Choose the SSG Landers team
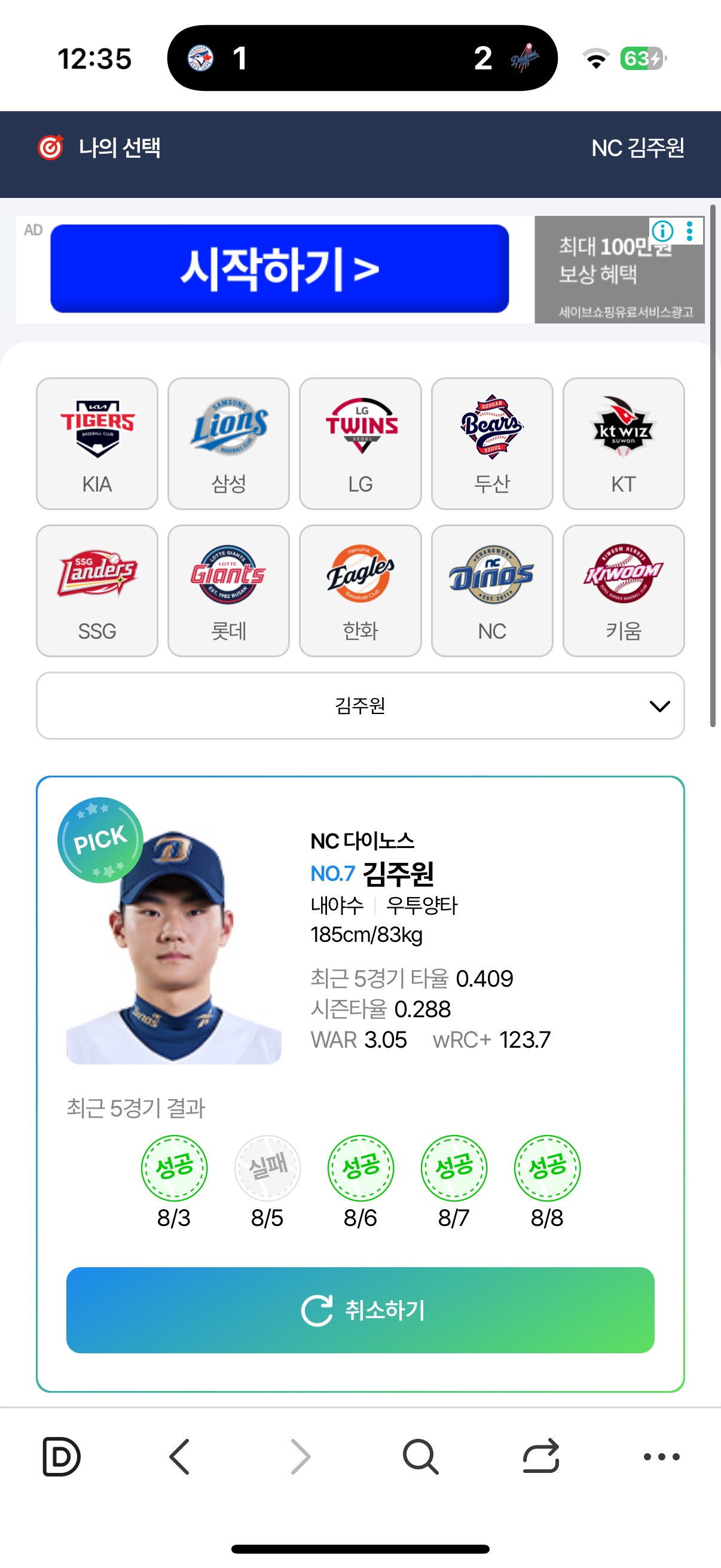The image size is (721, 1568). pyautogui.click(x=97, y=590)
